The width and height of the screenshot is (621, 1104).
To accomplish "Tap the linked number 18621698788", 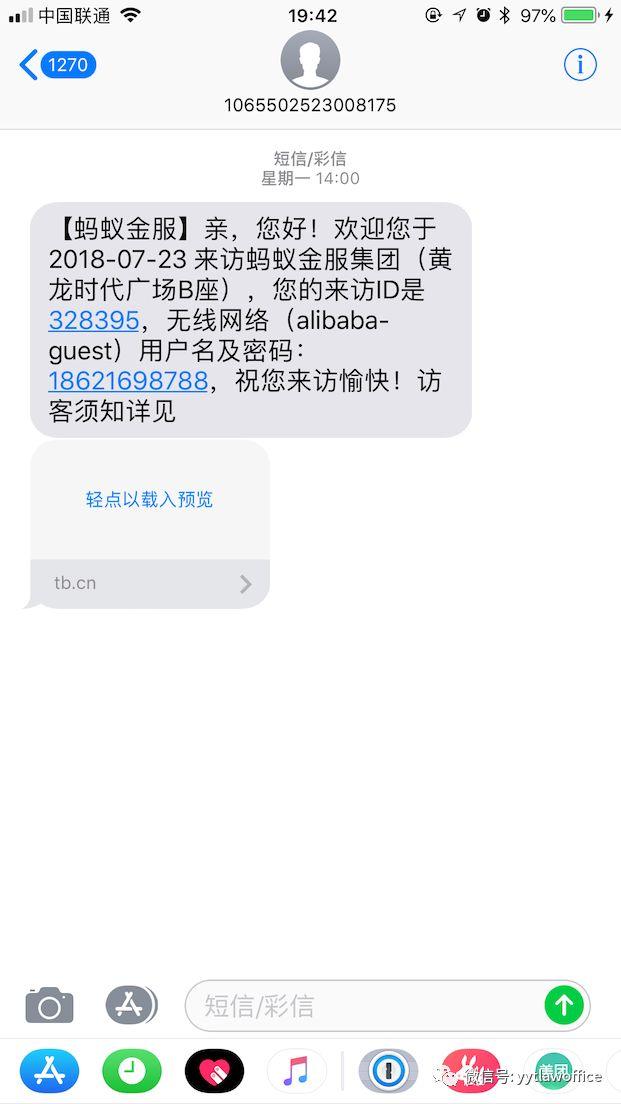I will point(128,381).
